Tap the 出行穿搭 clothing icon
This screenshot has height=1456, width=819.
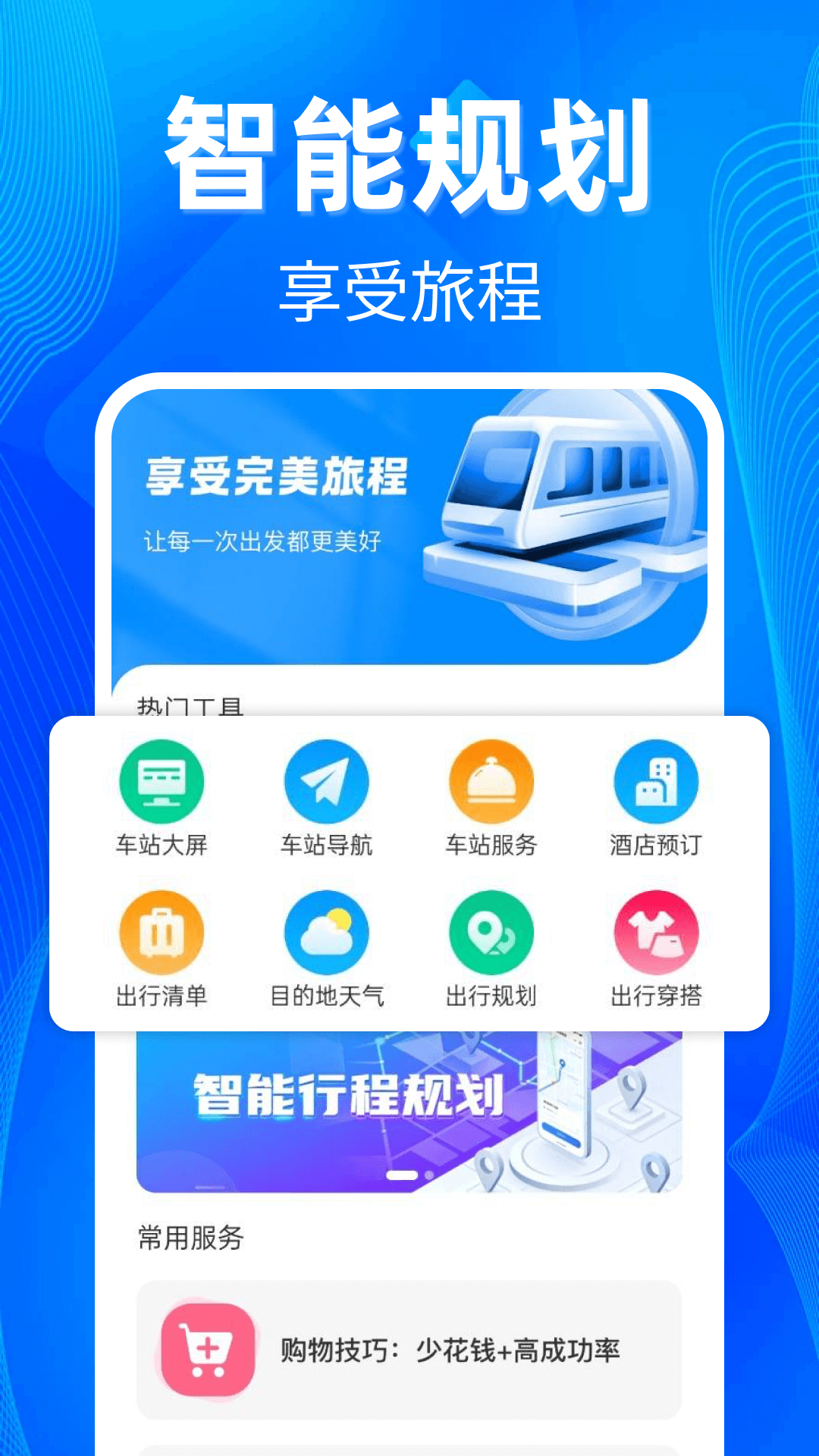(654, 932)
